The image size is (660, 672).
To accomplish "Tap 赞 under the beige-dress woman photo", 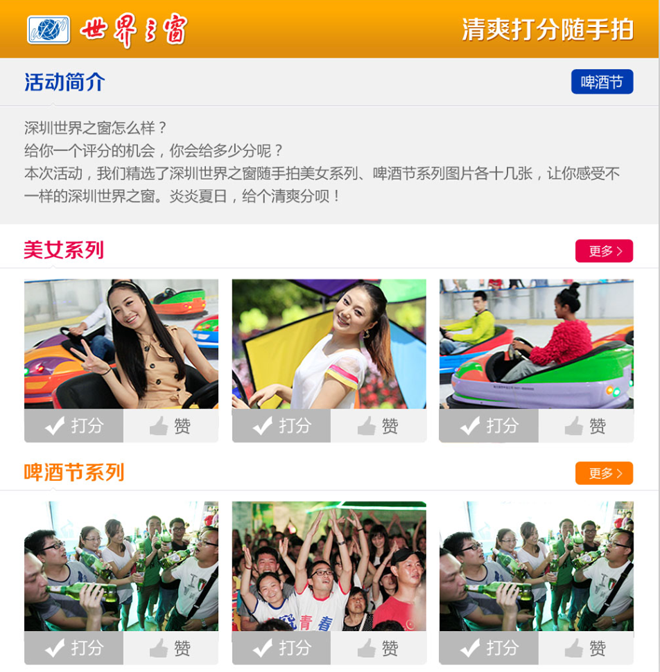I will click(171, 426).
